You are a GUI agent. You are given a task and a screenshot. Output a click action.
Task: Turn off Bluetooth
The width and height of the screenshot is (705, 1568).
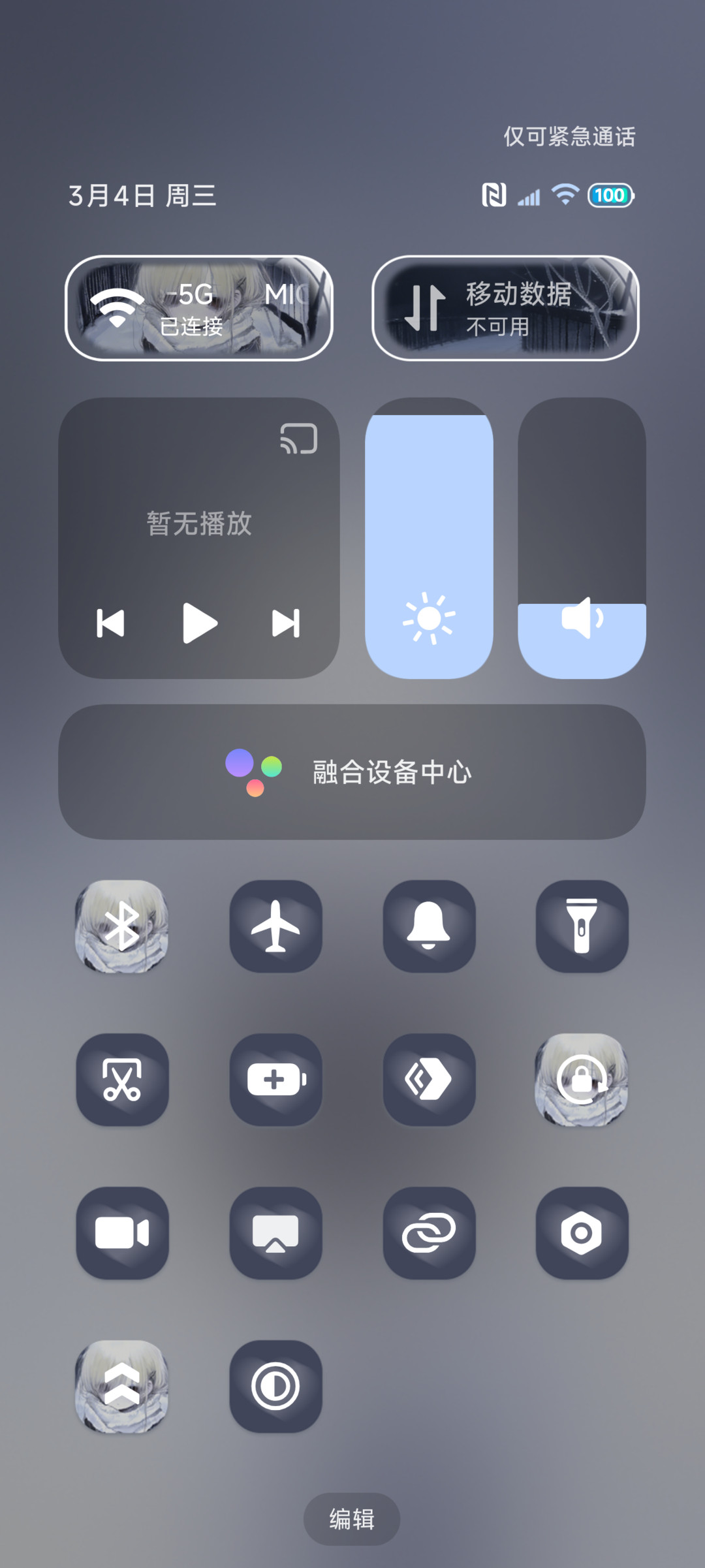122,926
